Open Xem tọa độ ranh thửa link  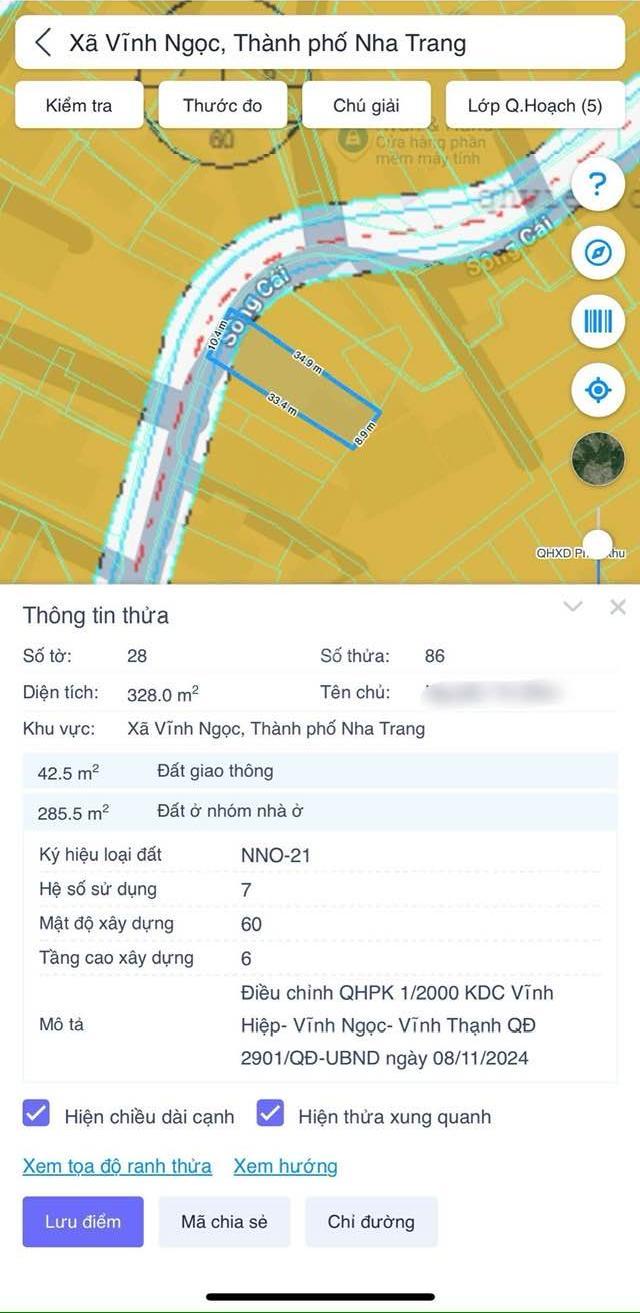coord(117,1166)
